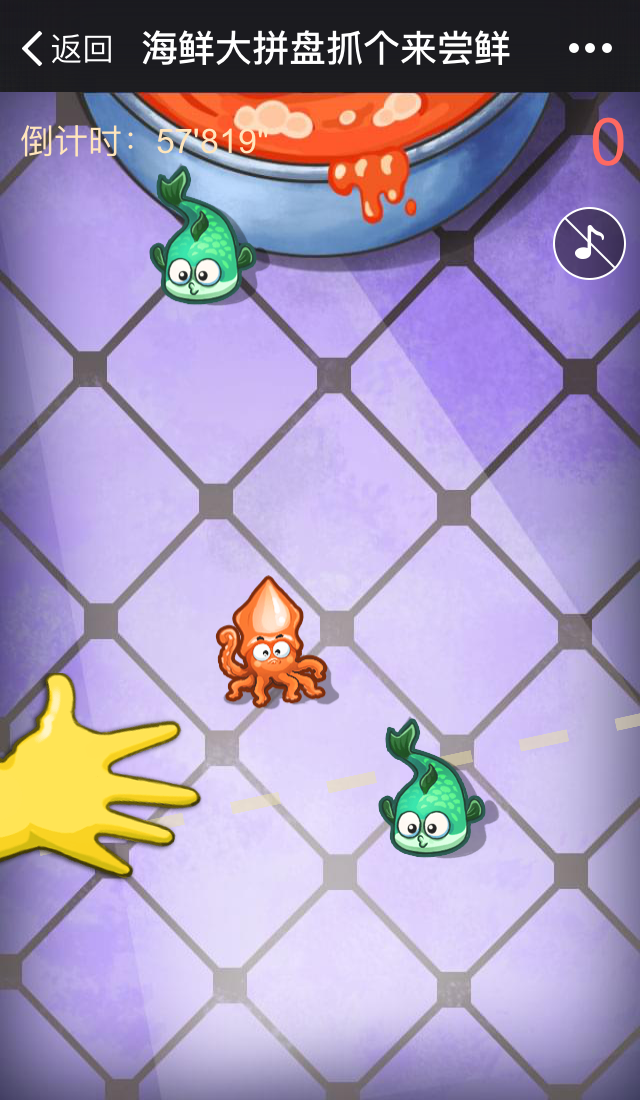Catch the green fish beside the dashed line
This screenshot has height=1100, width=640.
coord(429,796)
